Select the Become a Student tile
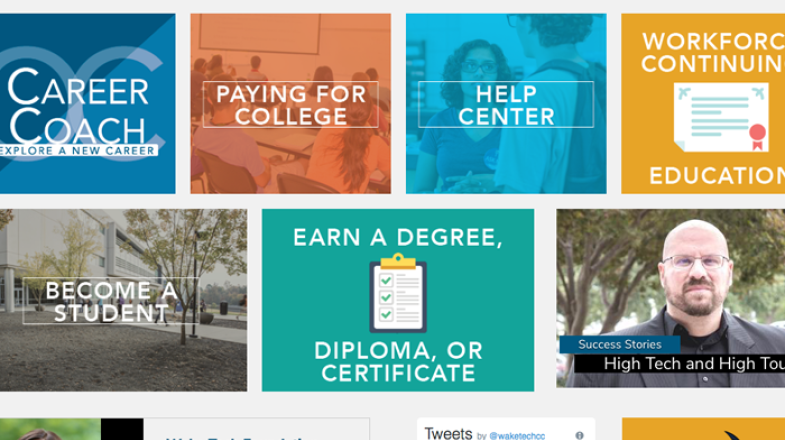785x440 pixels. coord(122,300)
